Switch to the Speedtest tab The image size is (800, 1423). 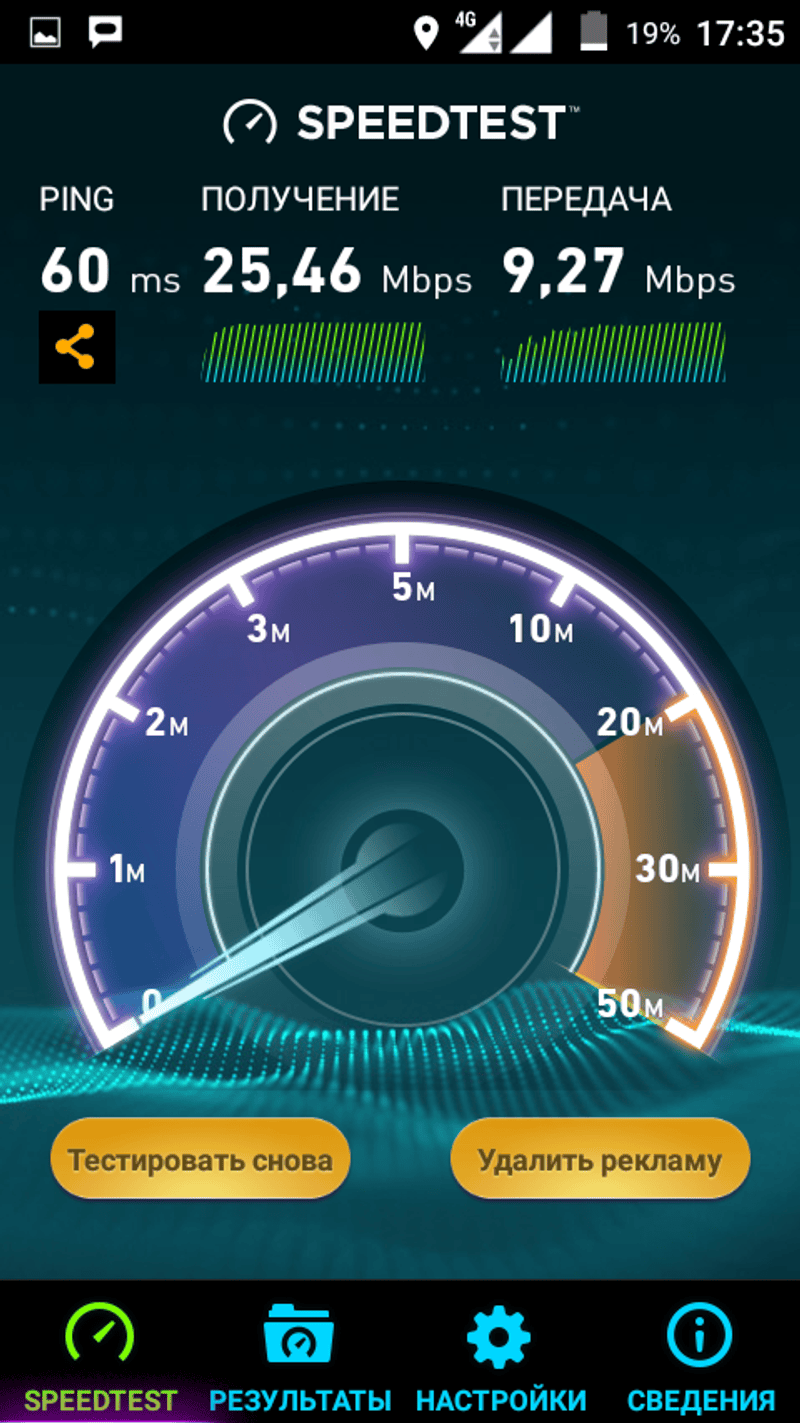100,1355
